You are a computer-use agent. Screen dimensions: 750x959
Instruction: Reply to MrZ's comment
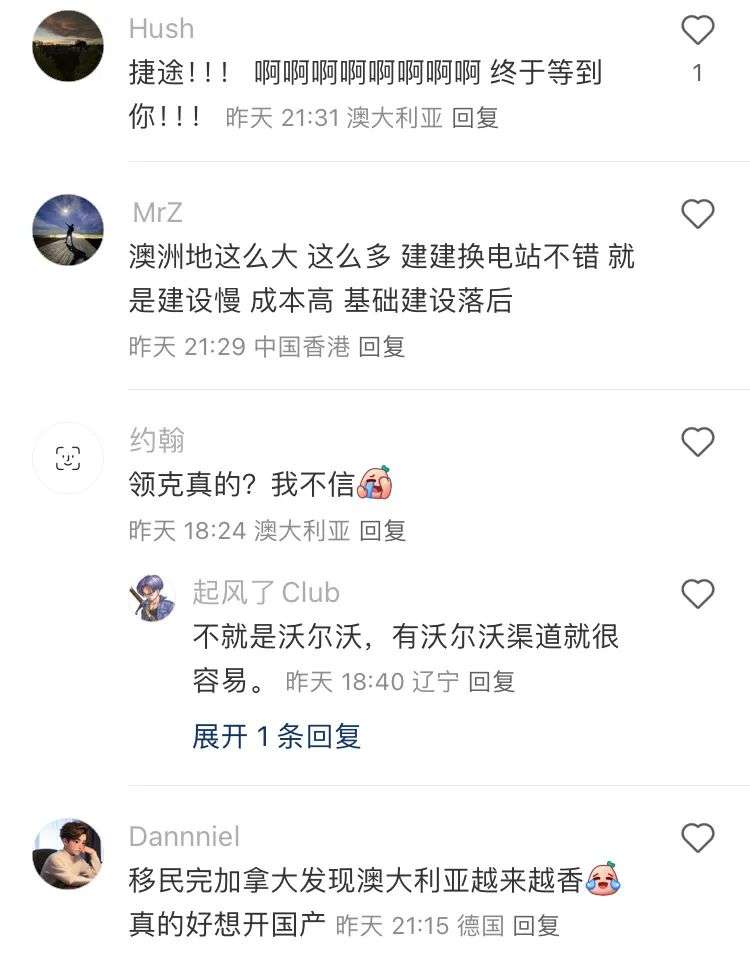point(382,347)
